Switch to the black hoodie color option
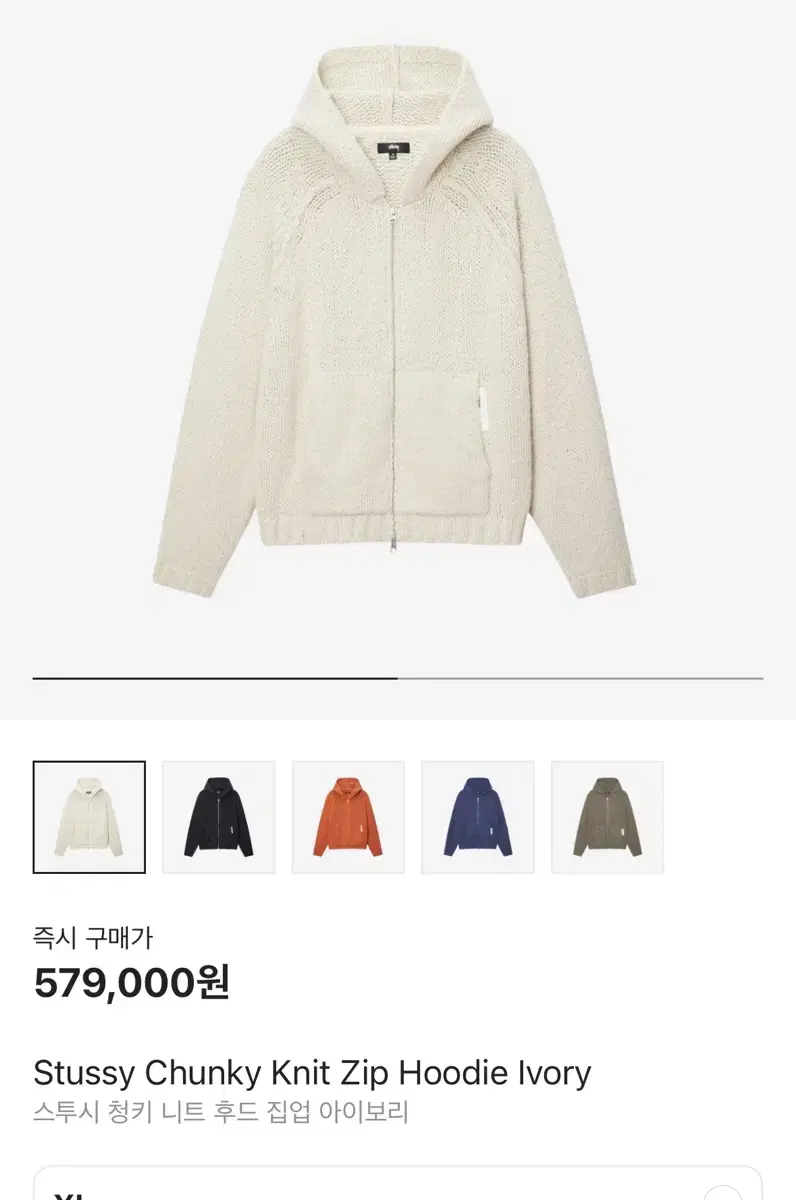Screen dimensions: 796x1200 (218, 815)
